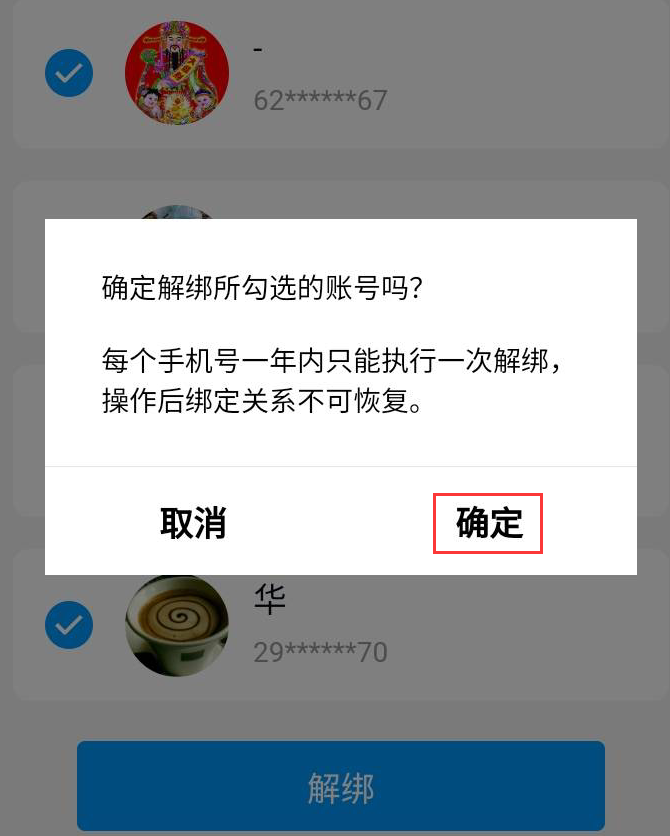Tap the blue 解绑 button
670x836 pixels.
(x=340, y=787)
